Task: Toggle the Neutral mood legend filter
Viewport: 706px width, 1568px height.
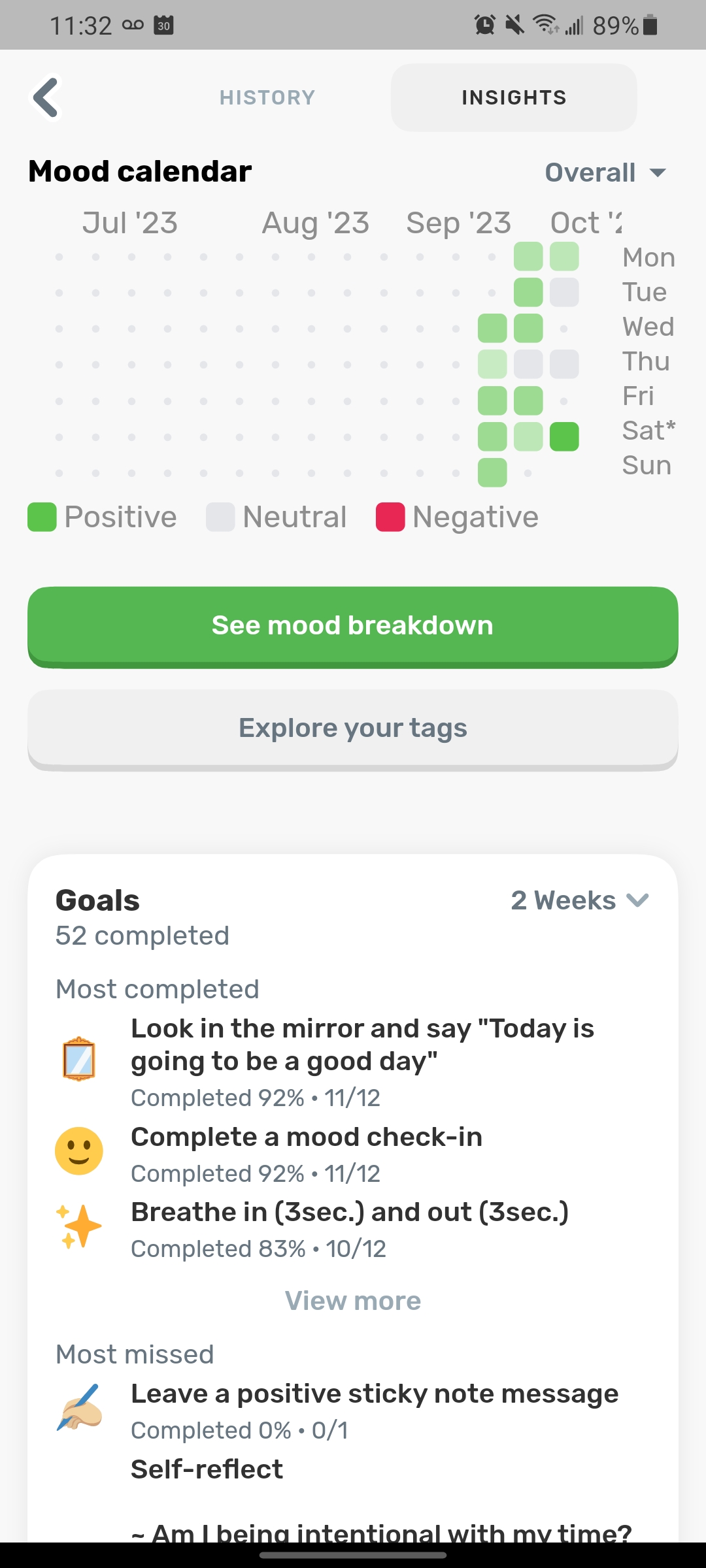Action: (x=222, y=516)
